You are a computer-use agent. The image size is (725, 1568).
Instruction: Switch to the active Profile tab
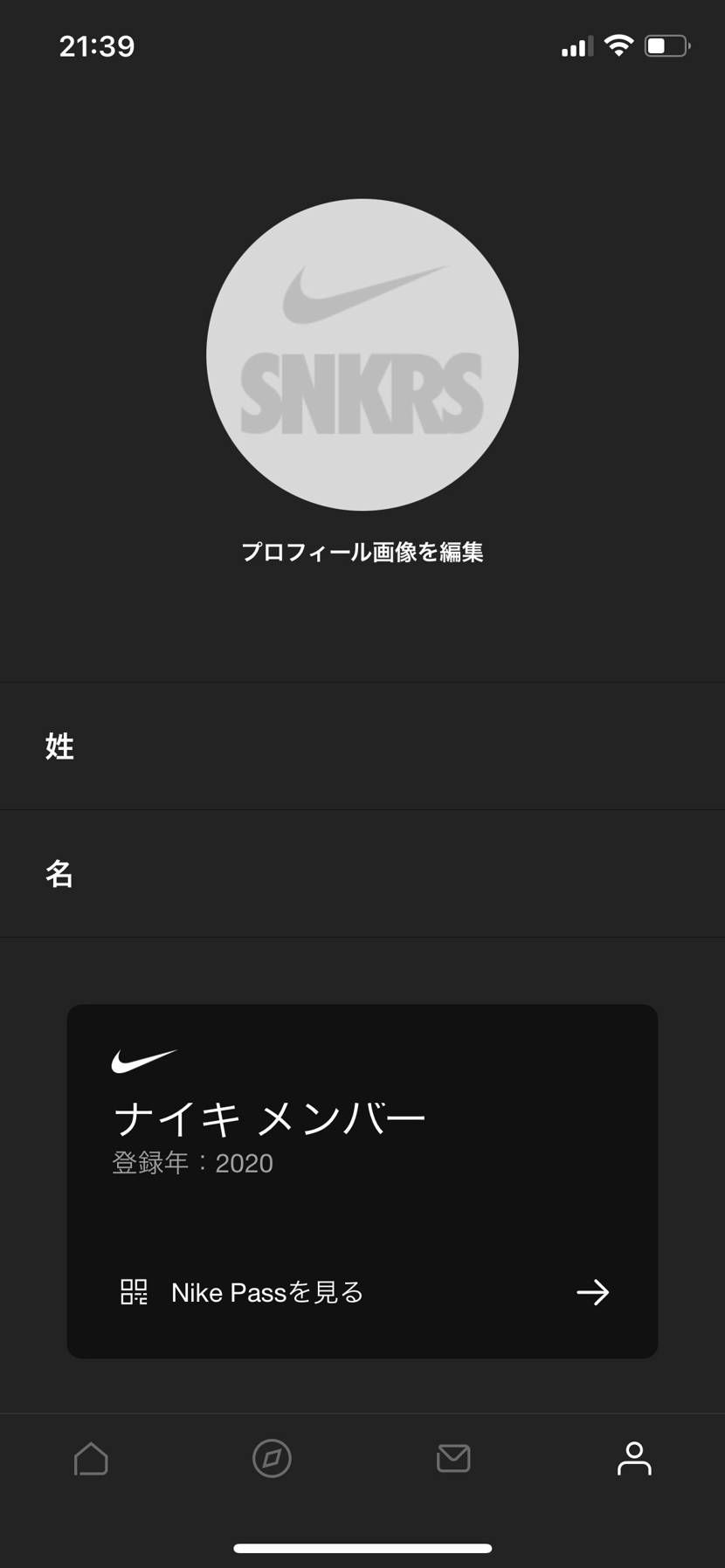coord(634,1458)
